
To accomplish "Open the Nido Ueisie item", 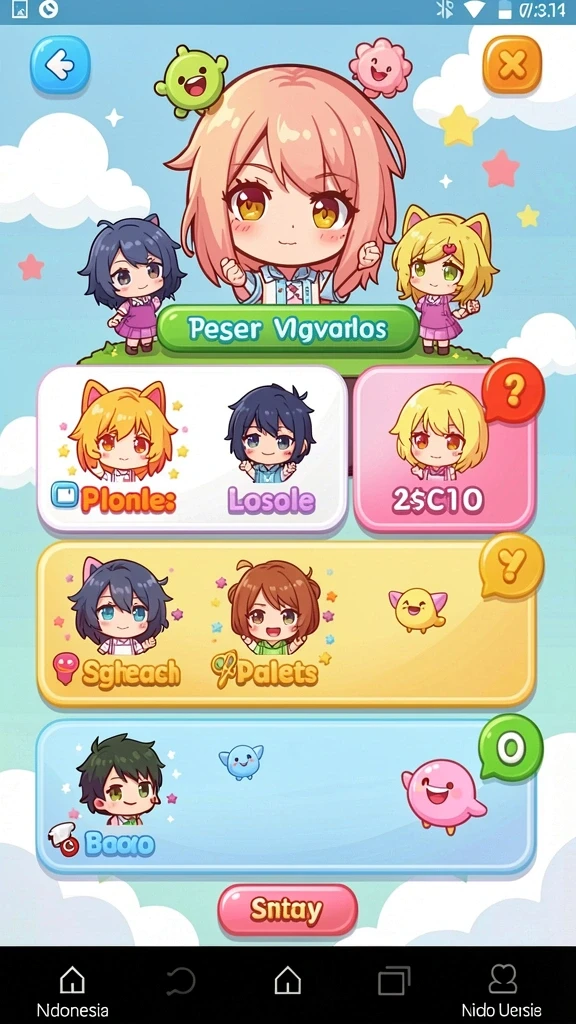I will pyautogui.click(x=502, y=989).
